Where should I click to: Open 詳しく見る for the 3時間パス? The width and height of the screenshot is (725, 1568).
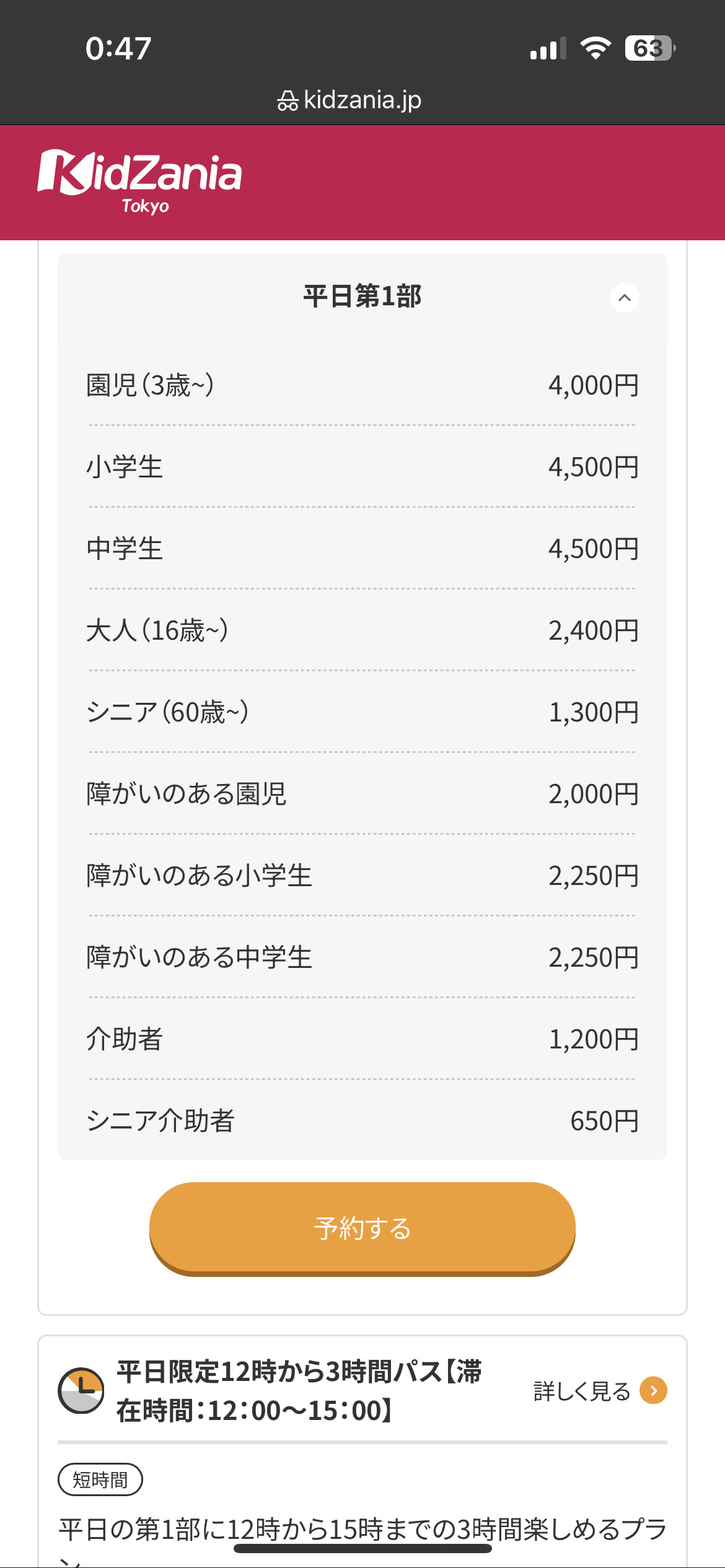point(600,1391)
